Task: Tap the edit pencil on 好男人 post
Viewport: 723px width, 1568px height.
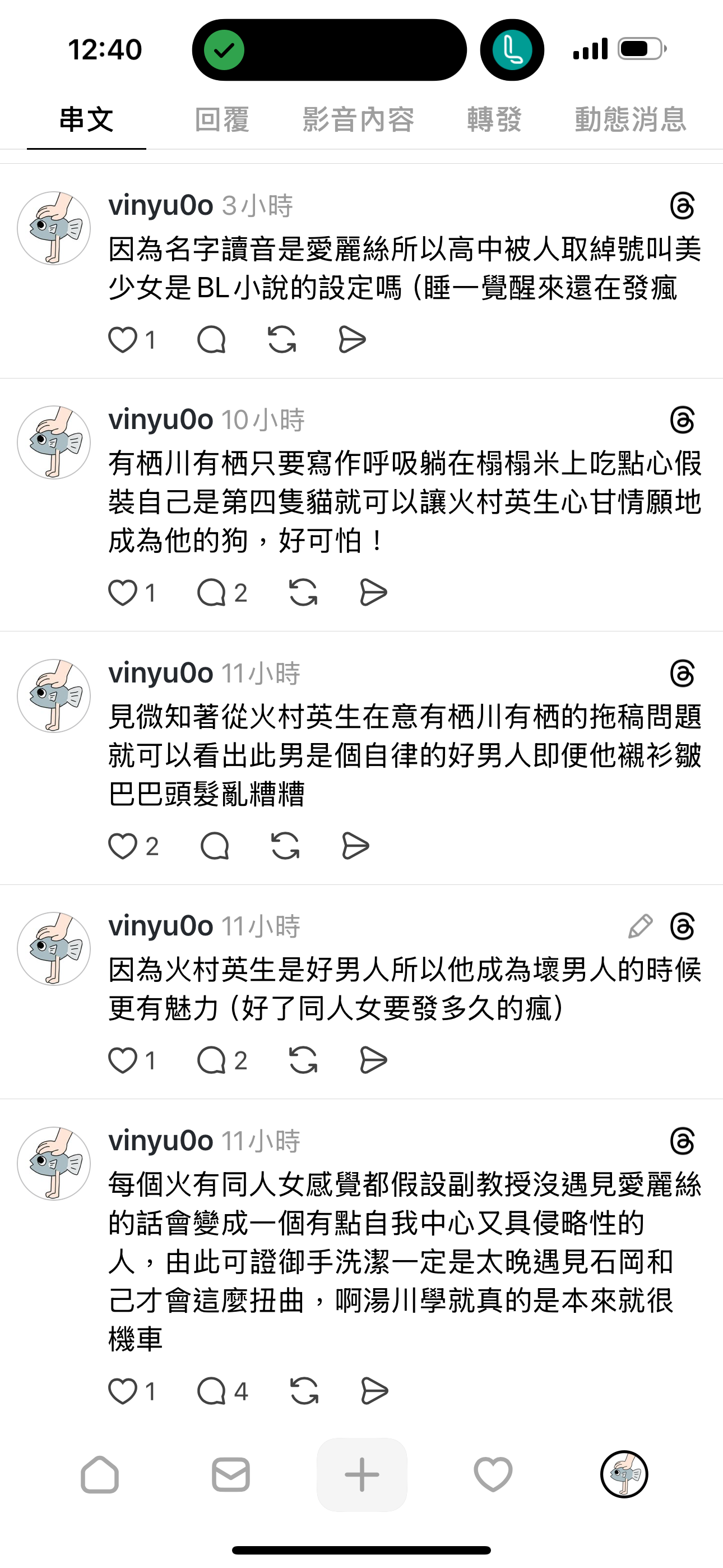Action: tap(640, 926)
